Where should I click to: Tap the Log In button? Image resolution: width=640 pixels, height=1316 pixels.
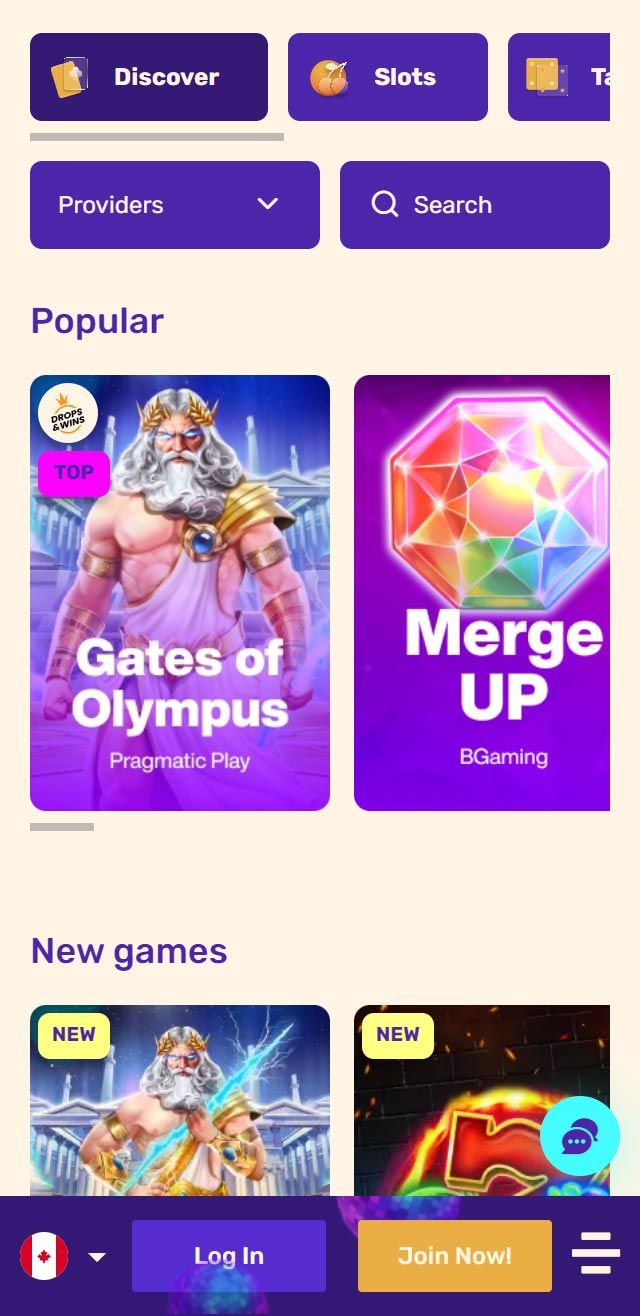[229, 1256]
